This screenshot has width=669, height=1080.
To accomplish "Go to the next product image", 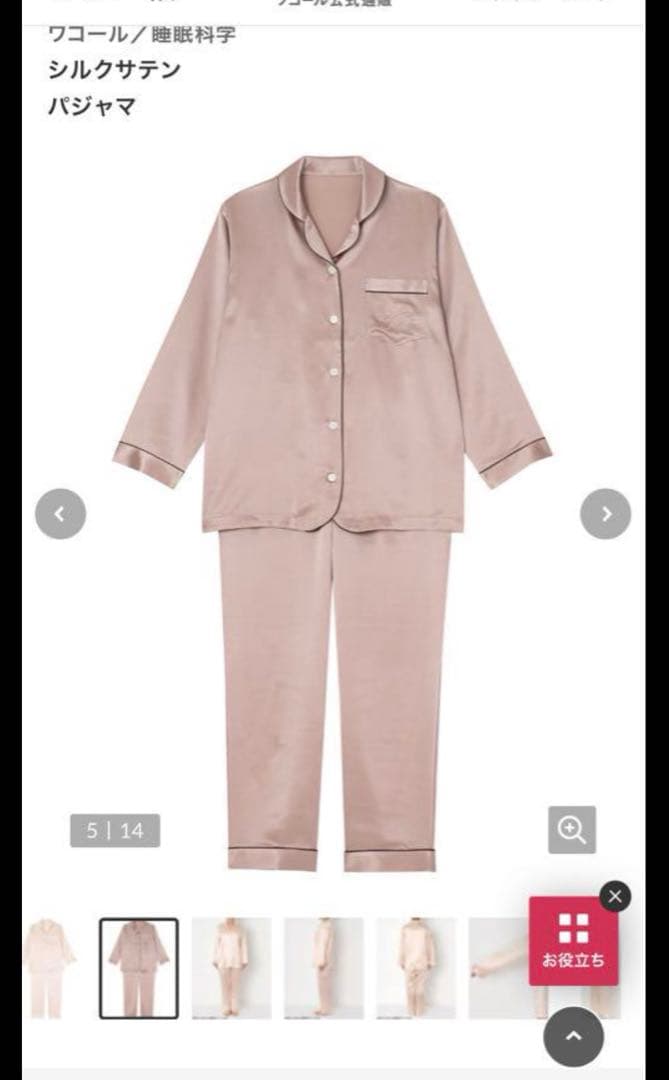I will click(x=605, y=514).
